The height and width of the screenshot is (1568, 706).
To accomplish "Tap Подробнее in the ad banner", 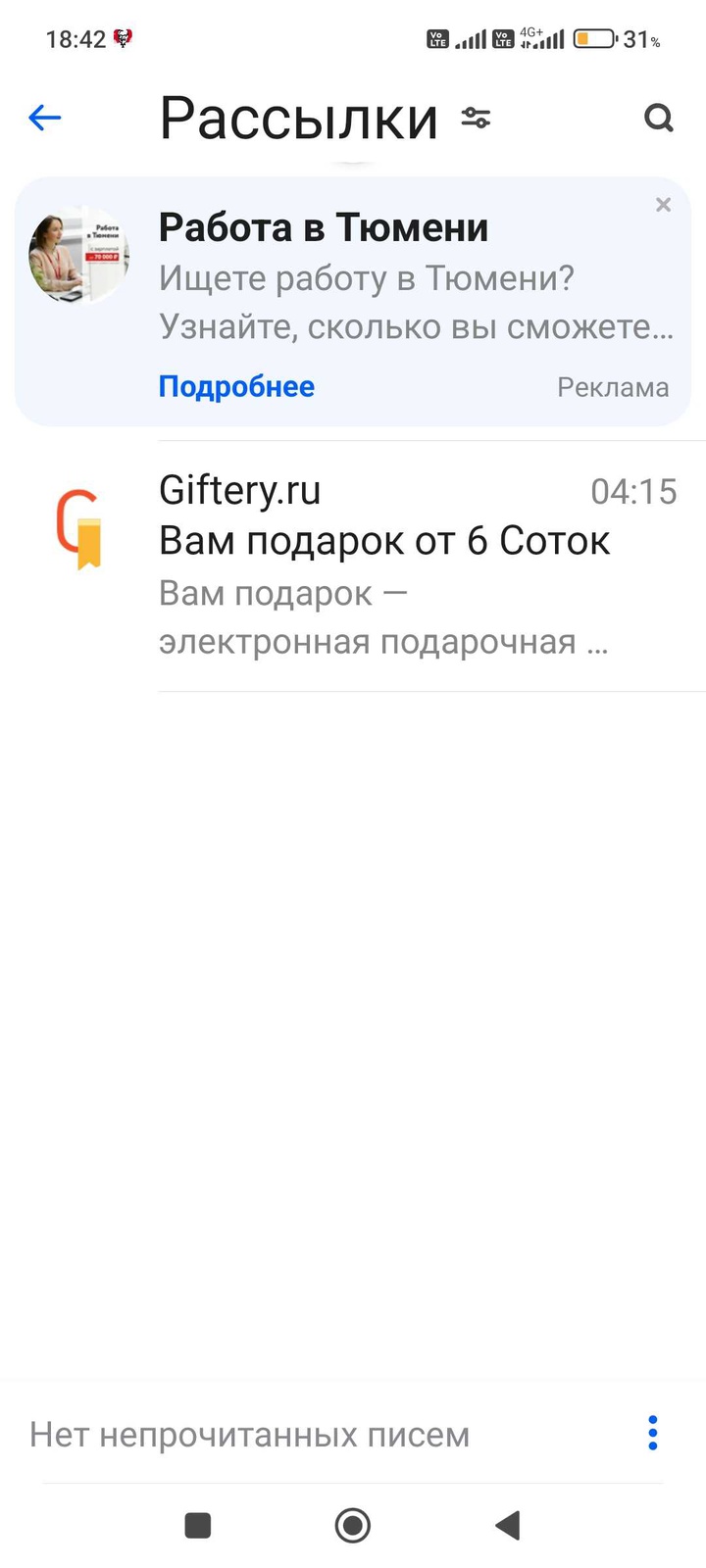I will tap(236, 387).
